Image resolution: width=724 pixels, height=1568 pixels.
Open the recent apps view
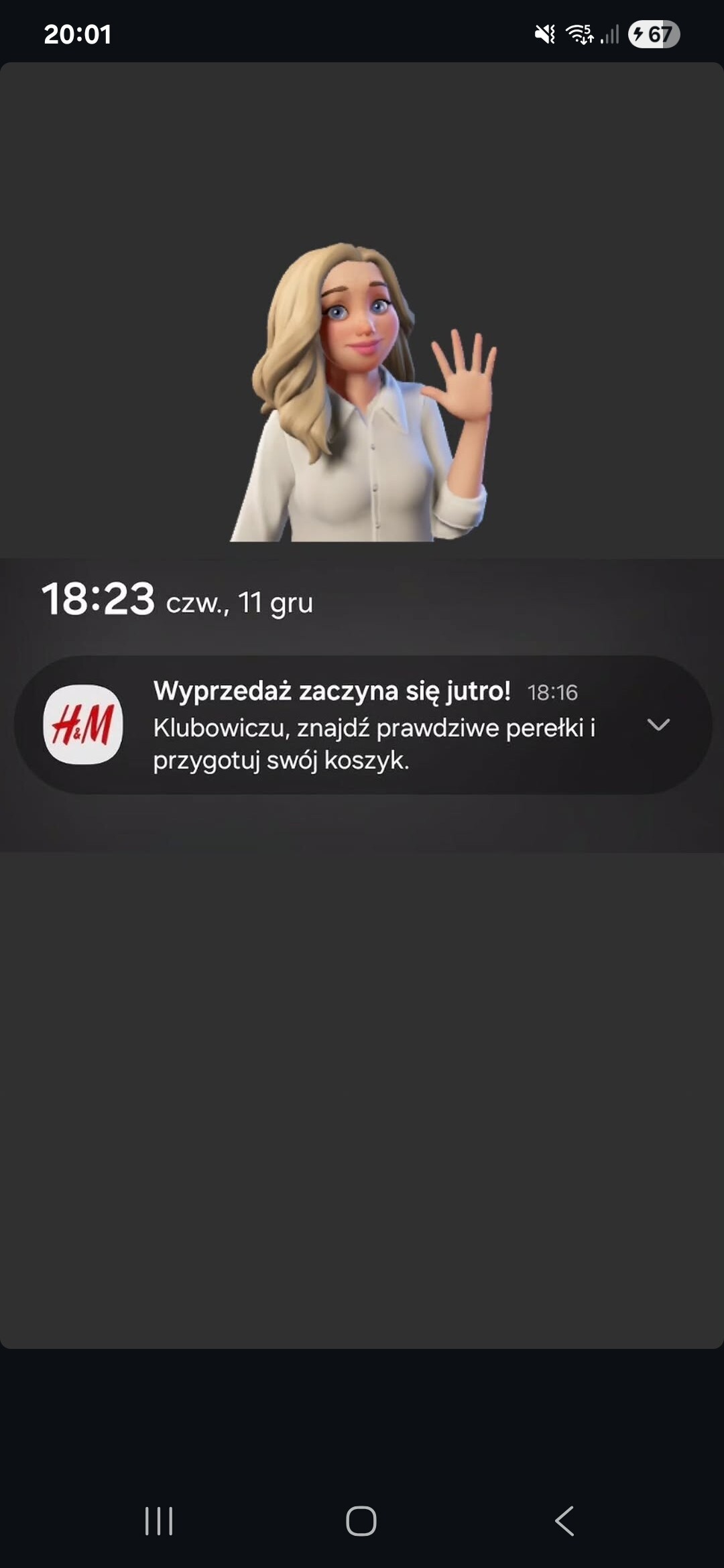(159, 1520)
